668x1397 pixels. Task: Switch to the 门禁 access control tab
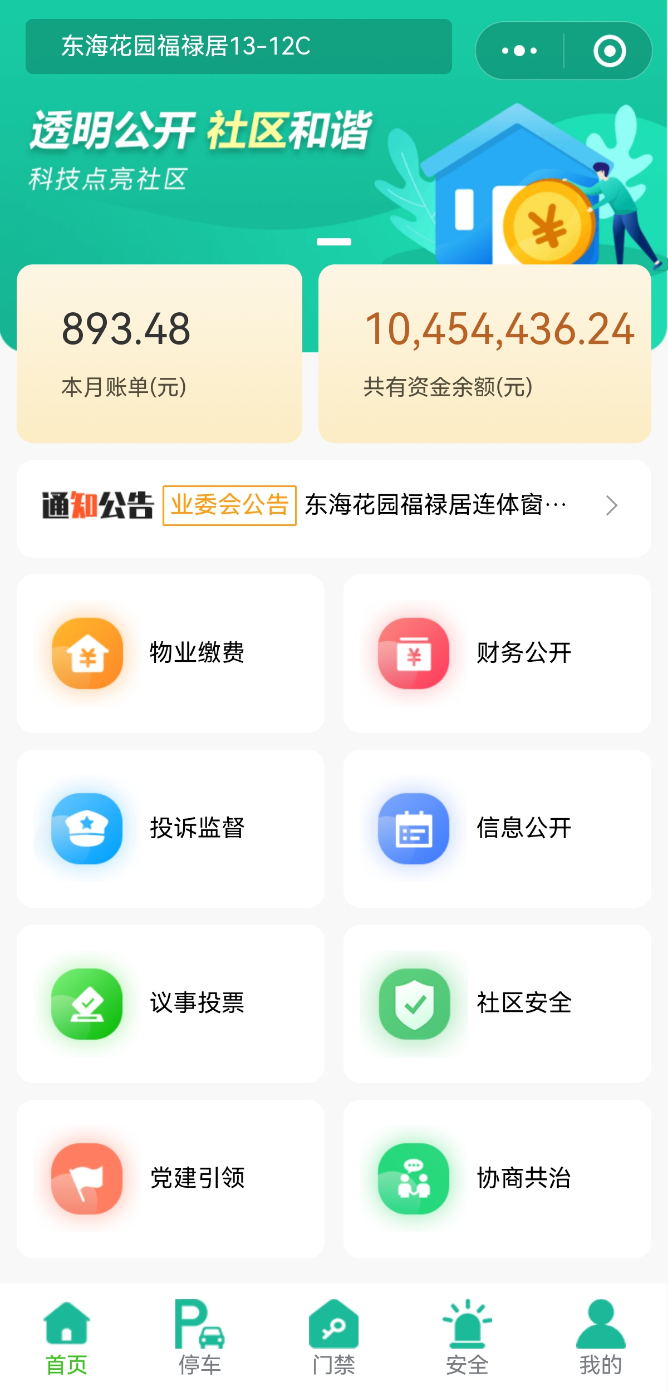tap(333, 1338)
